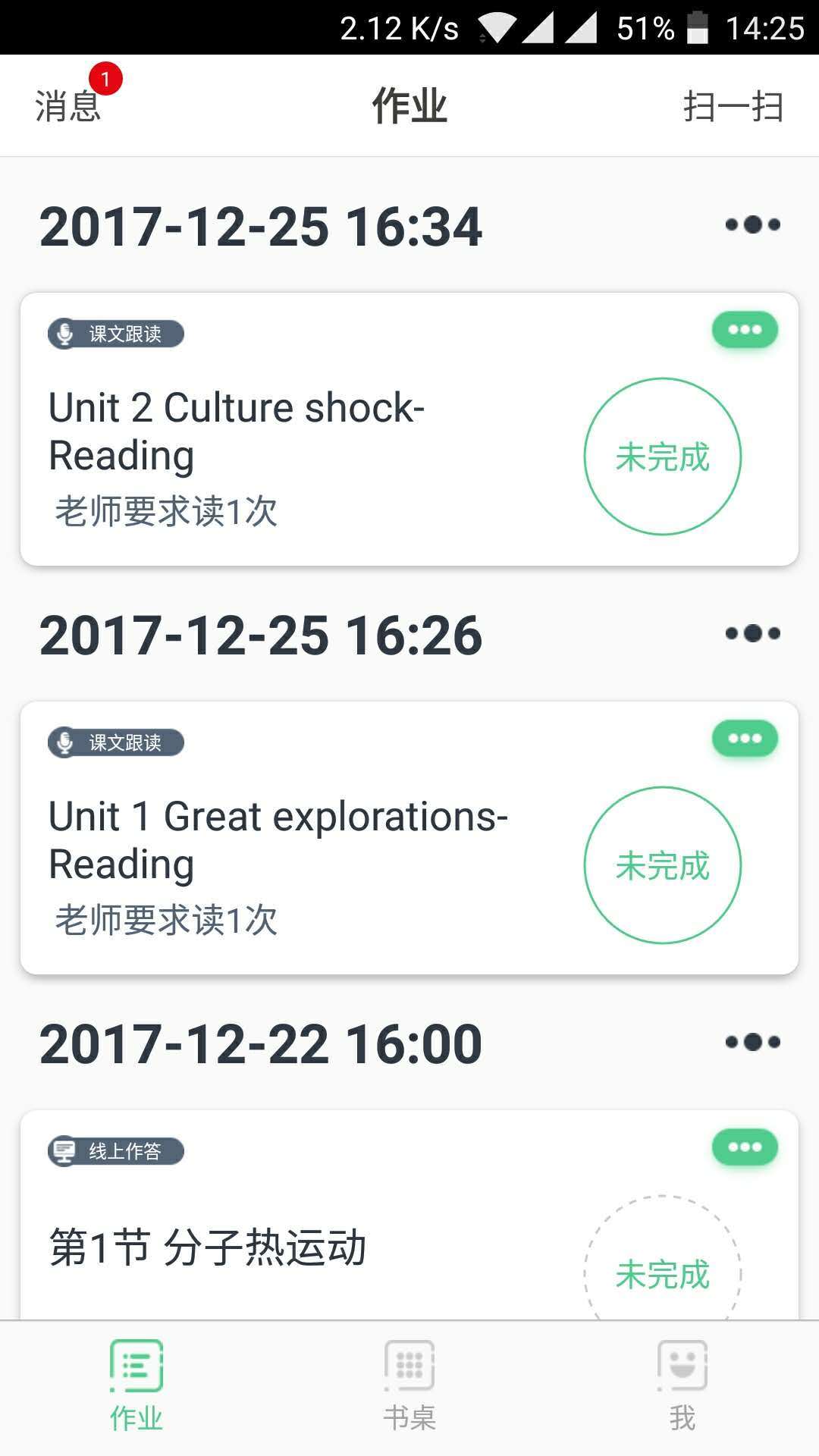Tap the computer icon on 线上作答 badge
This screenshot has height=1456, width=819.
pos(64,1150)
